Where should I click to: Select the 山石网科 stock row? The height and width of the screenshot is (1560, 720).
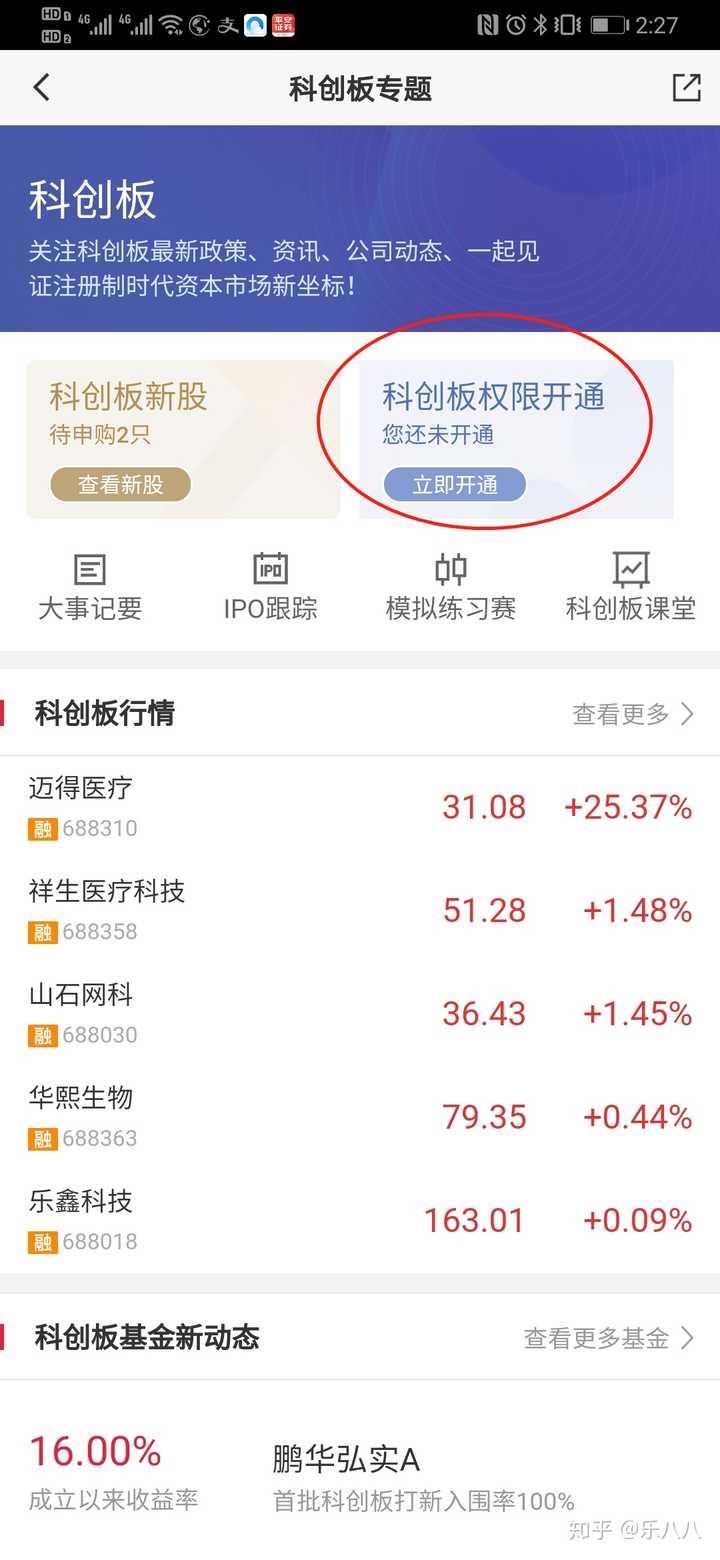click(360, 1014)
